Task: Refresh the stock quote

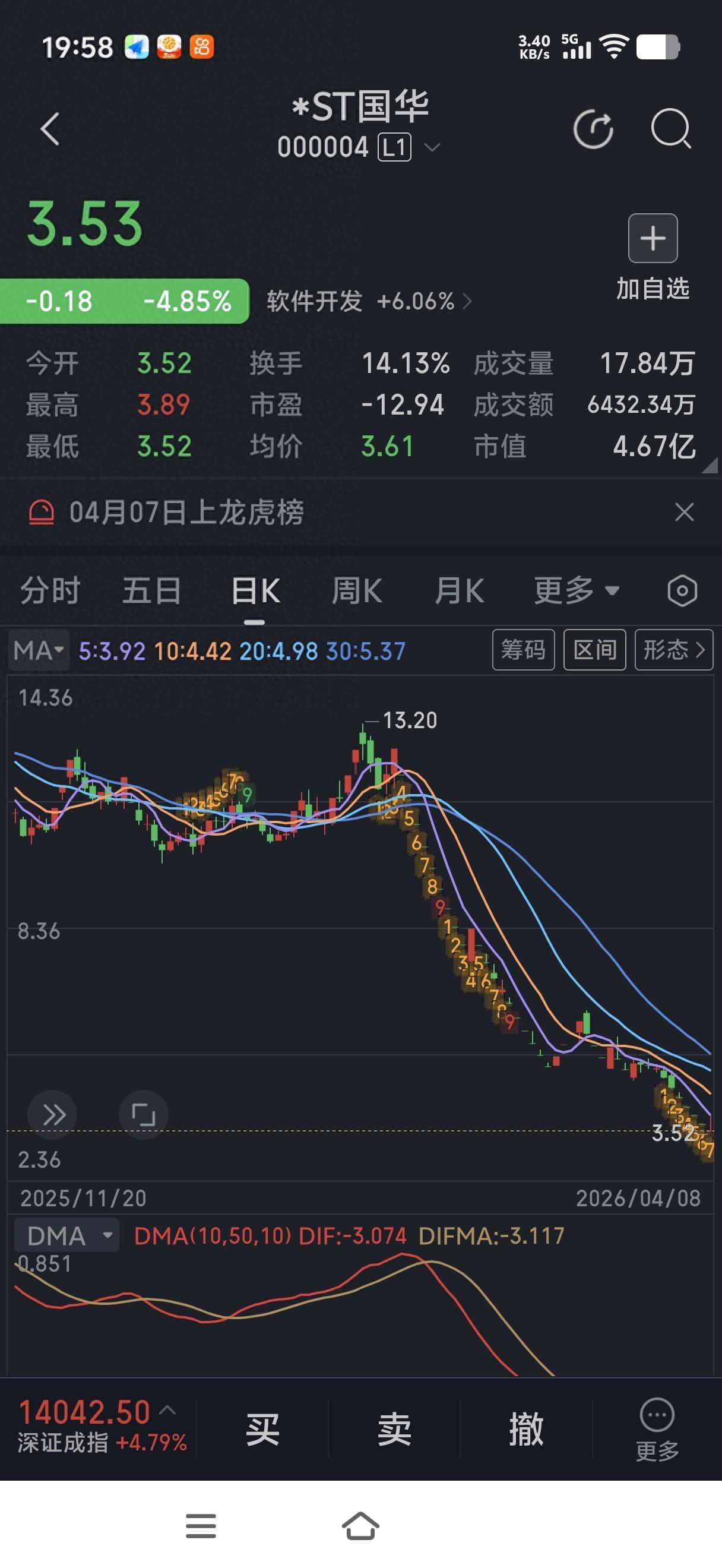Action: [593, 129]
